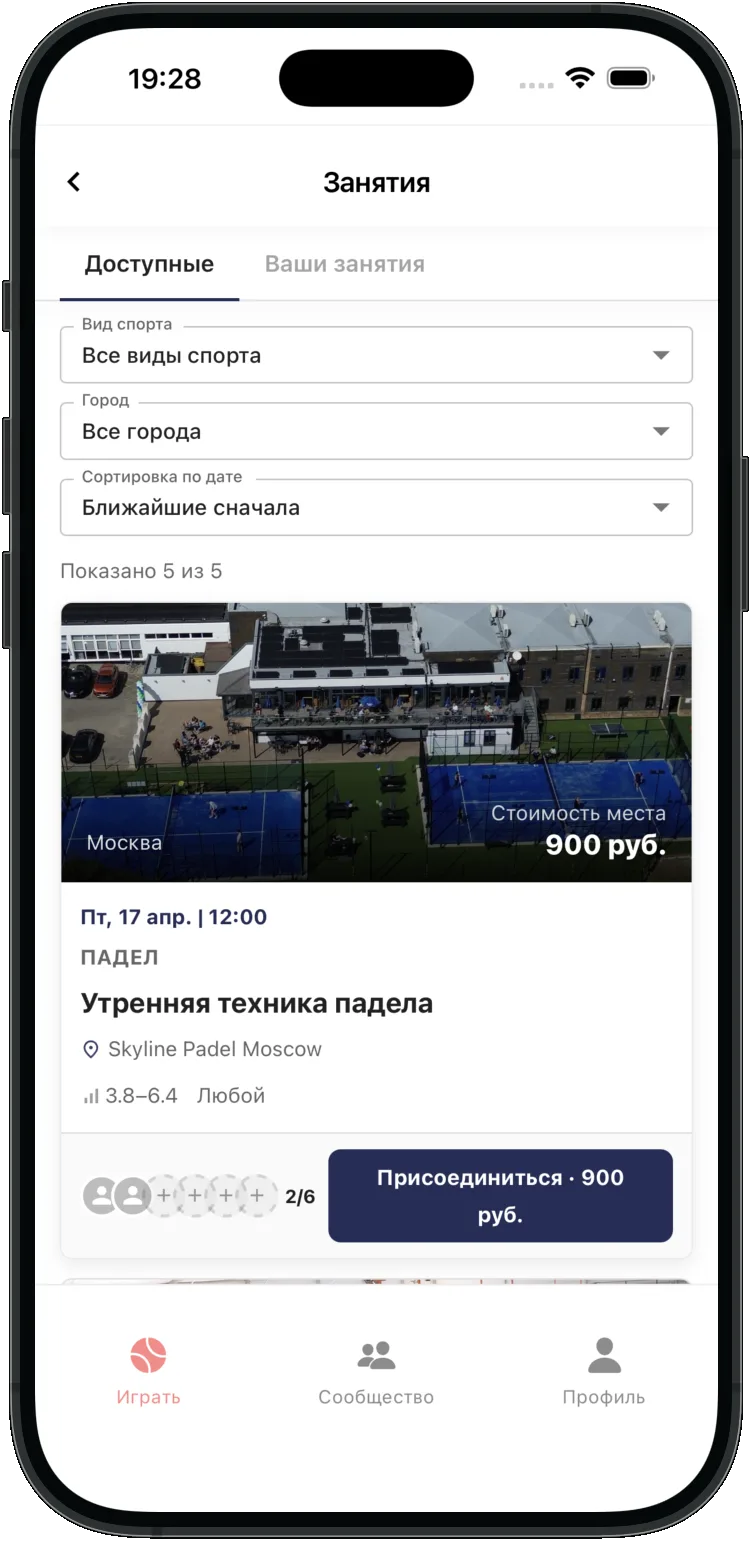Select the Доступные tab
This screenshot has height=1541, width=751.
(150, 264)
